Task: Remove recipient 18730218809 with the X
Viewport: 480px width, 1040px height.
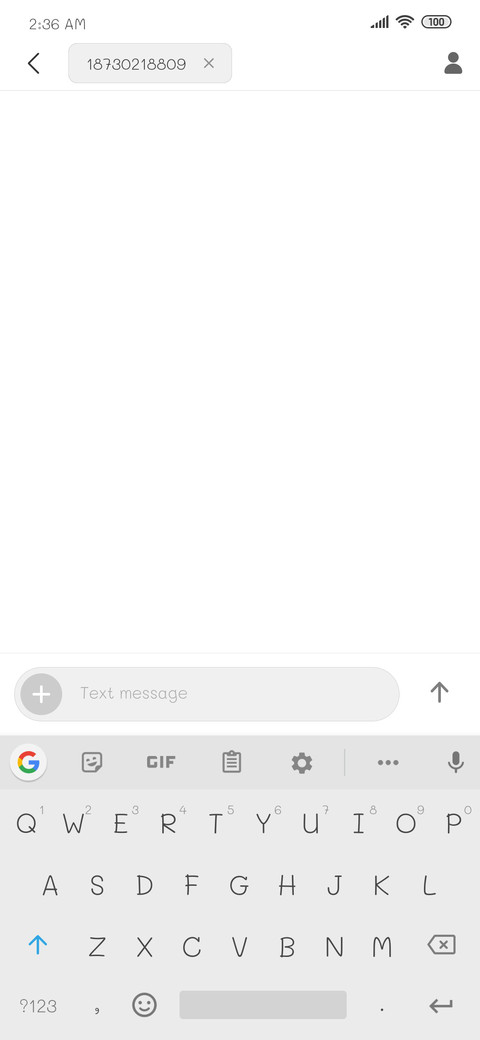Action: (209, 64)
